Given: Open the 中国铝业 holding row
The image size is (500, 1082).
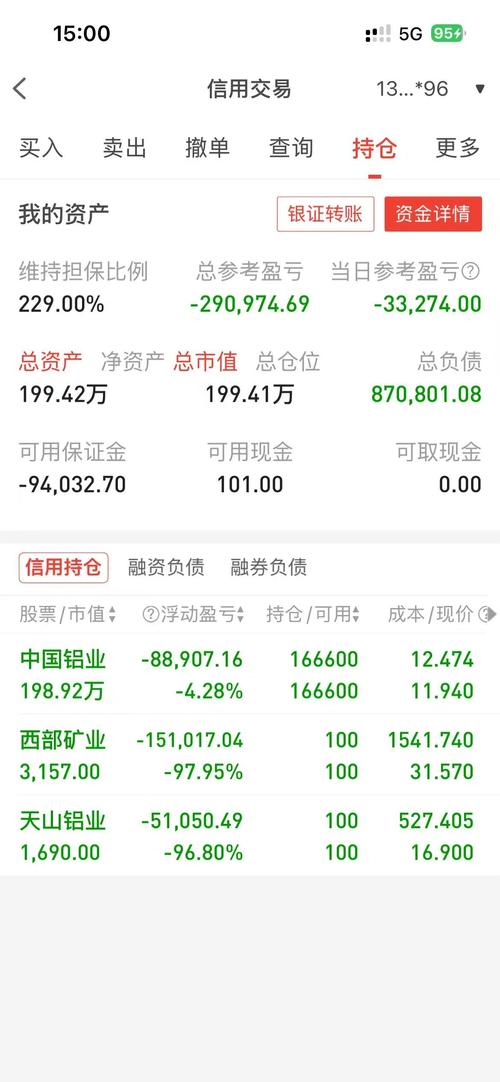Looking at the screenshot, I should coord(250,674).
